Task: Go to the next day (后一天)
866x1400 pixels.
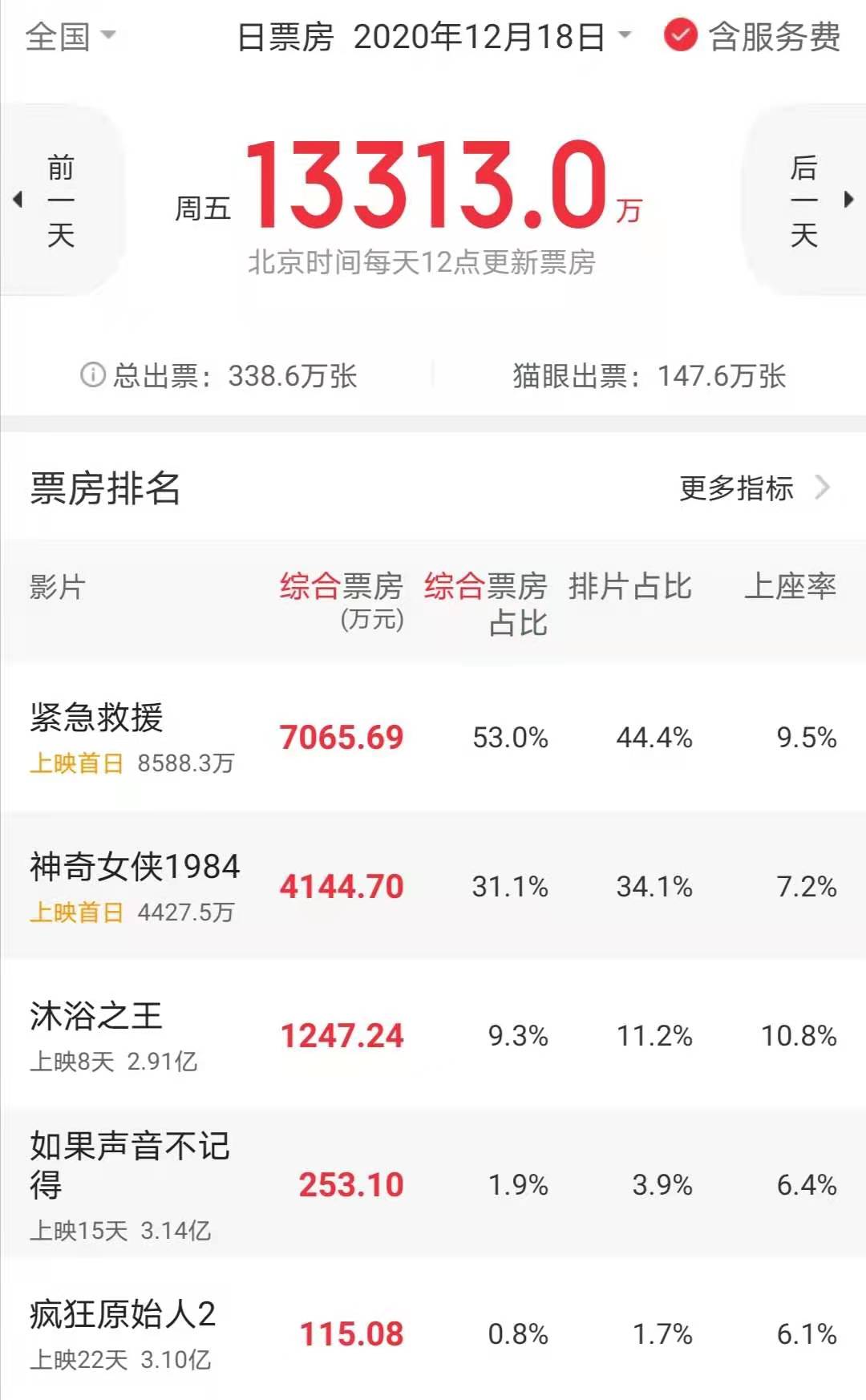Action: [805, 200]
